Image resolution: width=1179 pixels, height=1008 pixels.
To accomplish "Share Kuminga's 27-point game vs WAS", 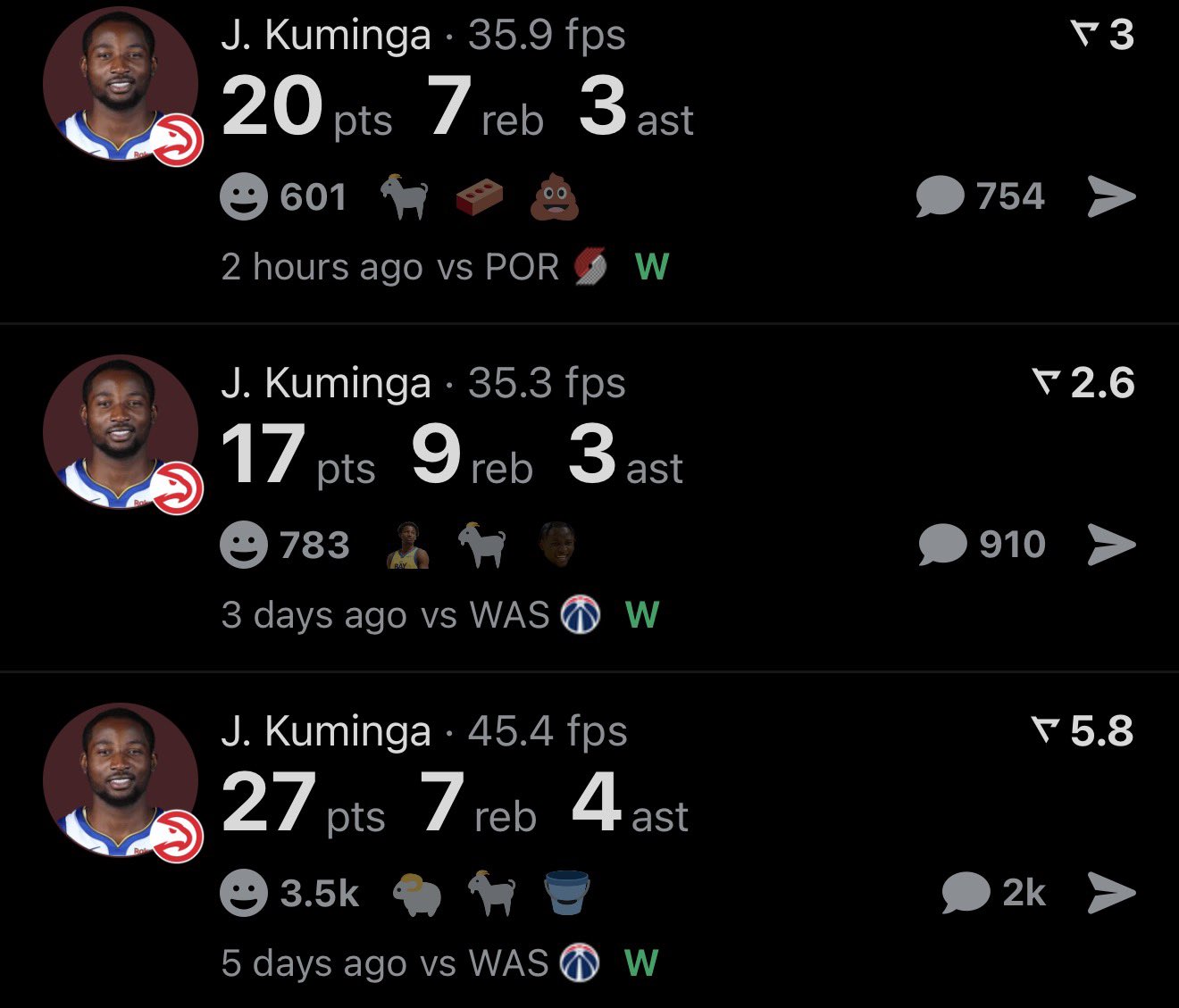I will (x=1111, y=893).
